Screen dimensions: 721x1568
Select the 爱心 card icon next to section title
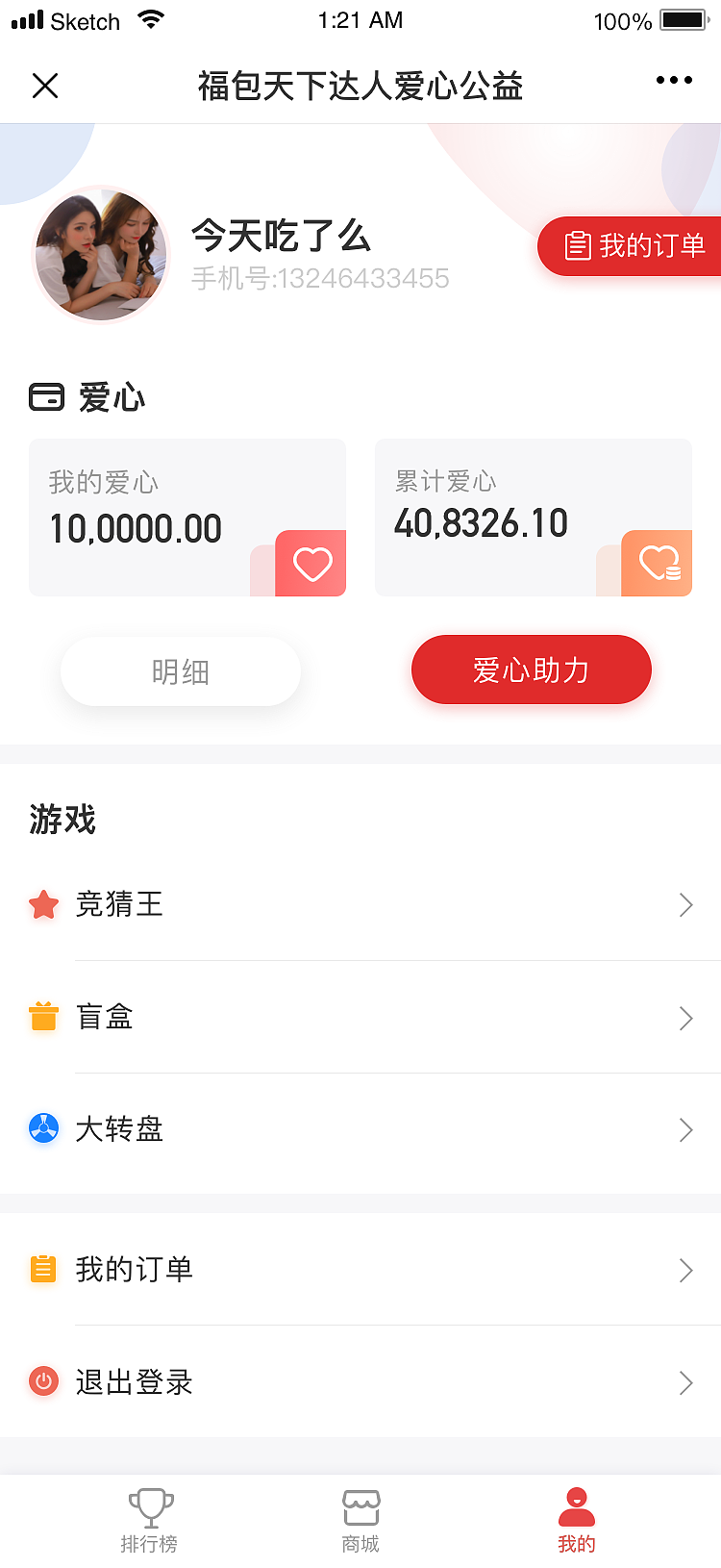[x=42, y=396]
